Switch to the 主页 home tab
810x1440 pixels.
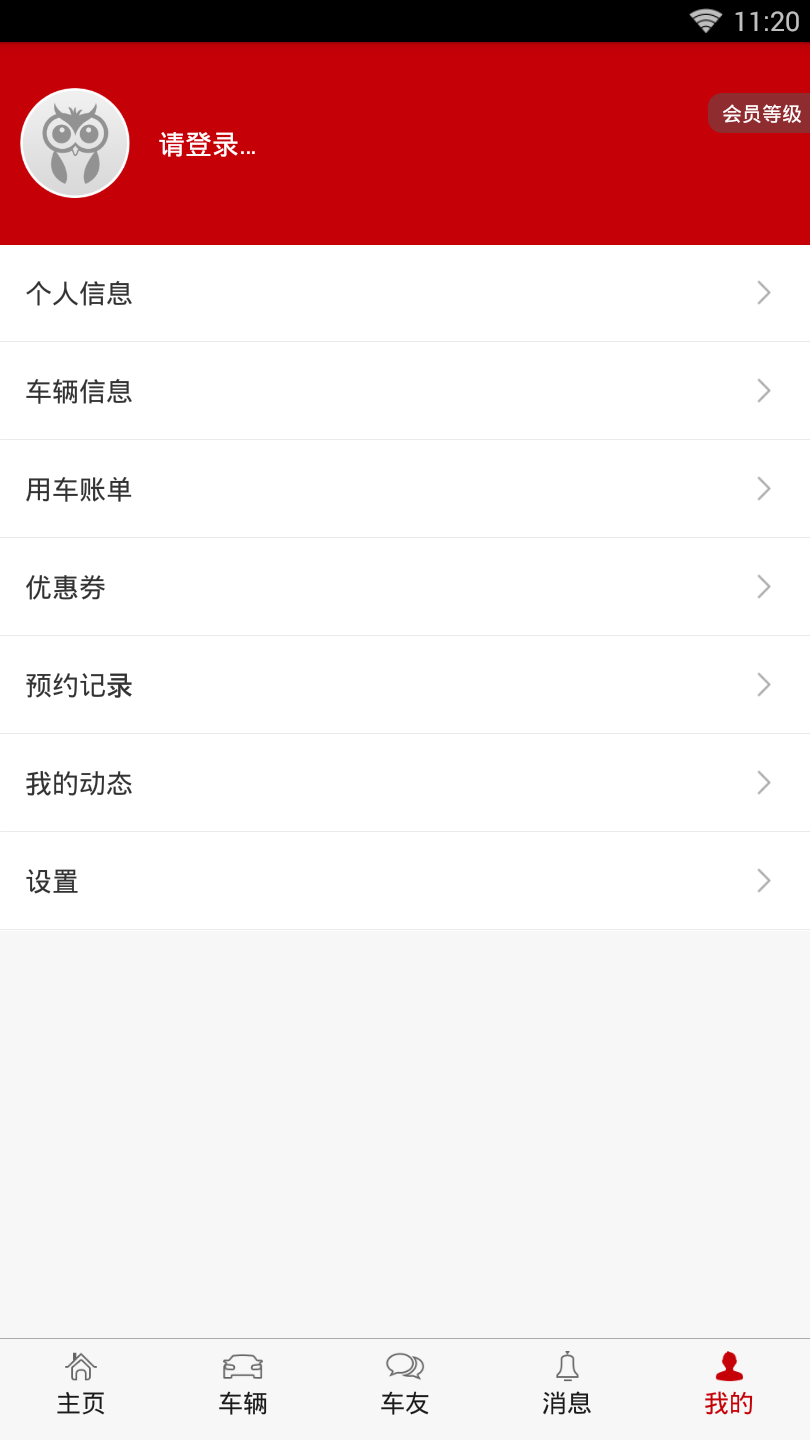pos(81,1385)
